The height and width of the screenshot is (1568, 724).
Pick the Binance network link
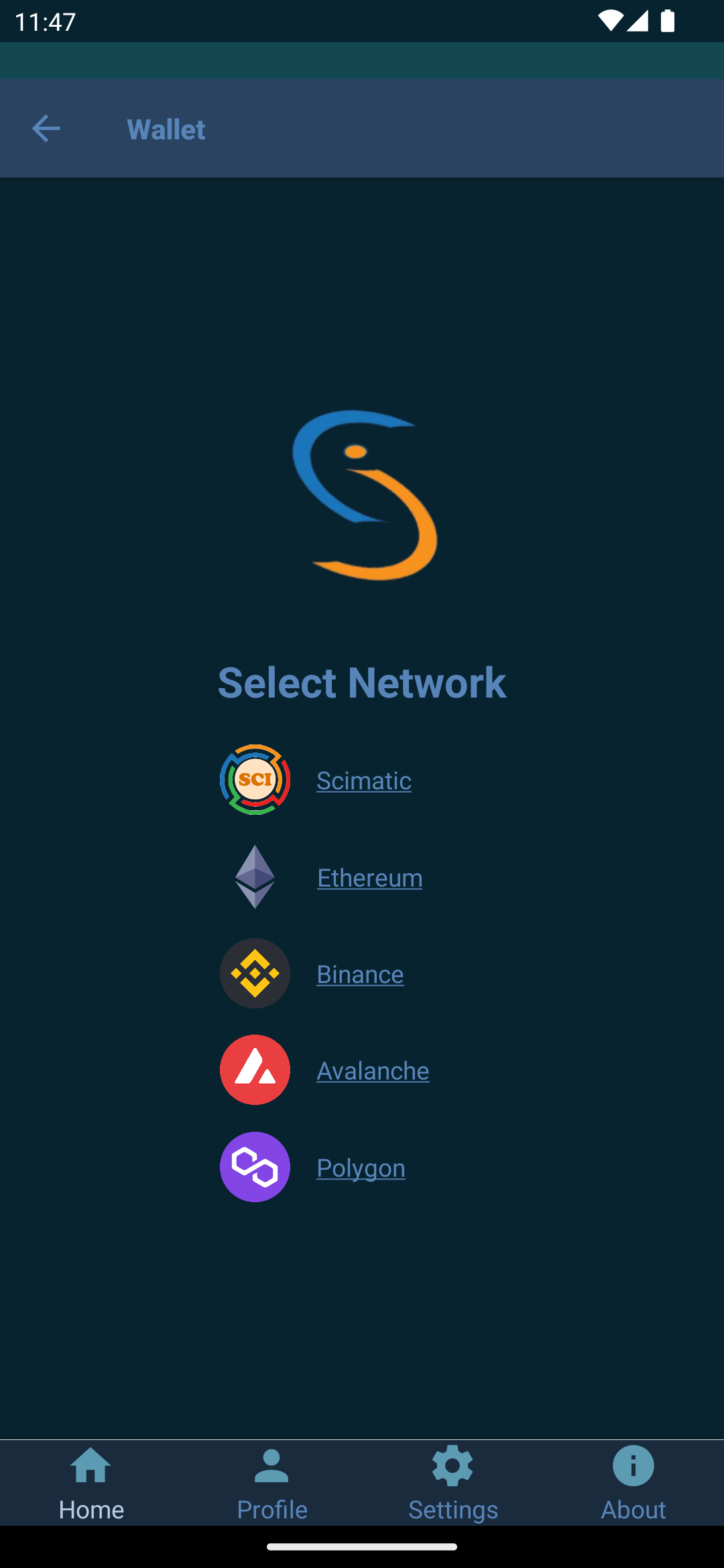click(360, 974)
